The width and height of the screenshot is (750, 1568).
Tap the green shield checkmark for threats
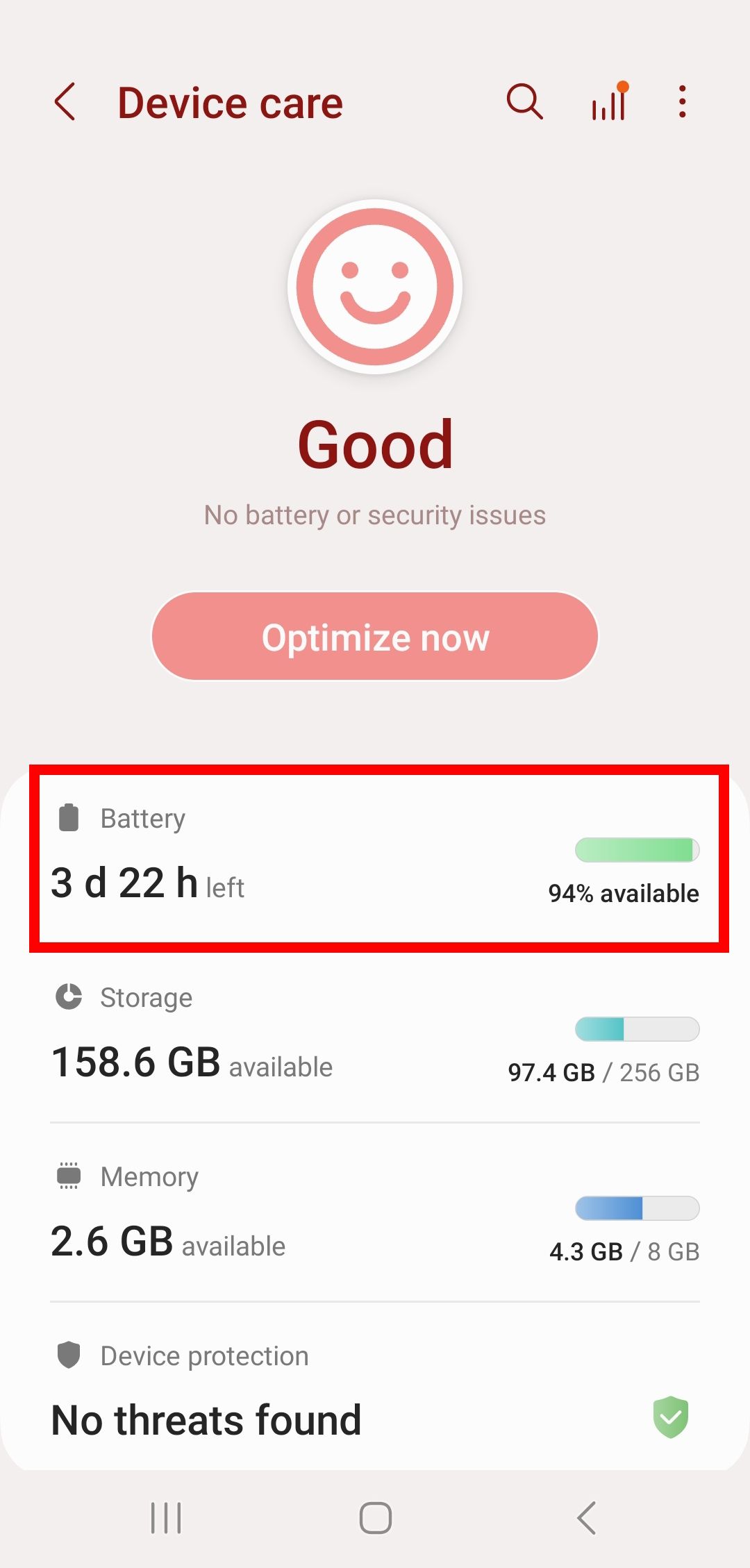pyautogui.click(x=669, y=1417)
